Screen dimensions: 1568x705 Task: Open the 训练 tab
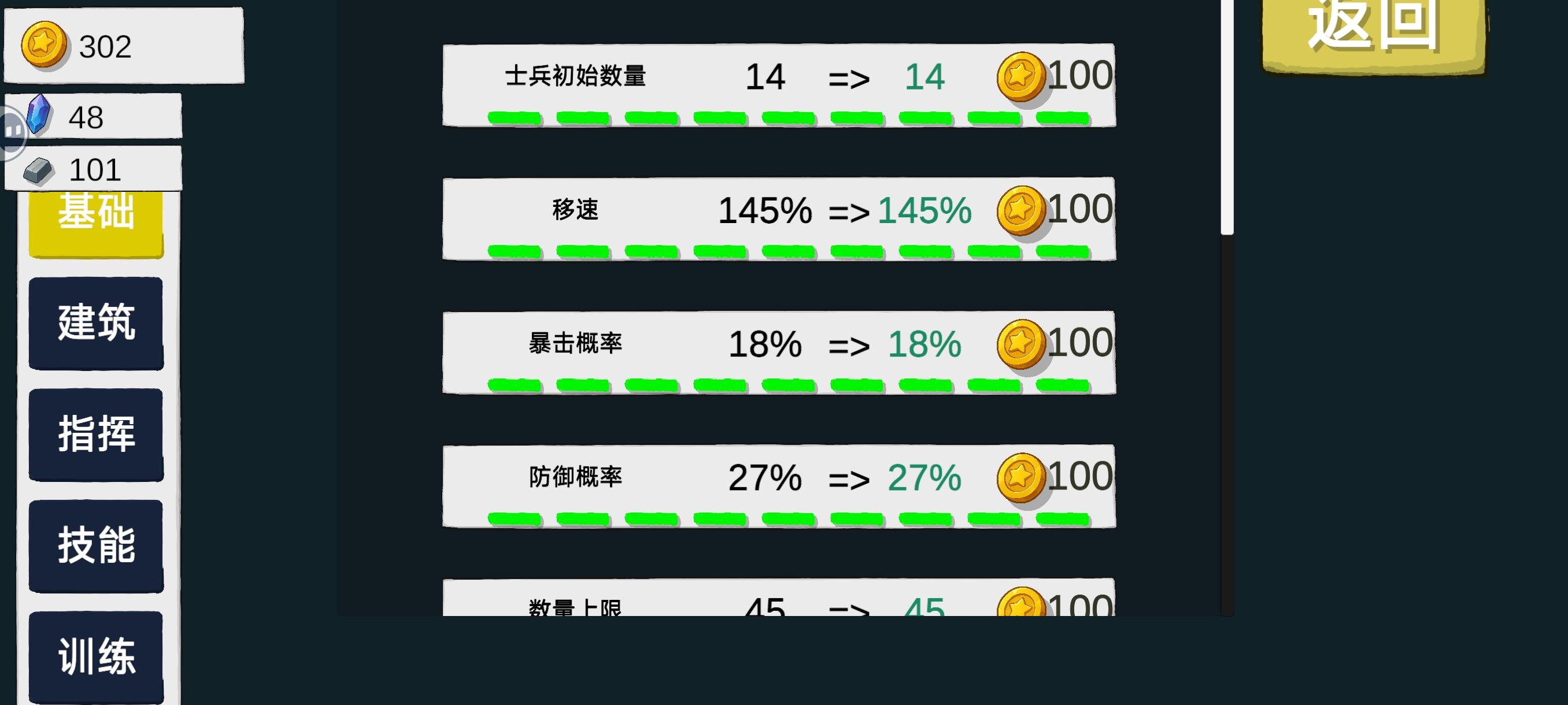click(x=96, y=657)
